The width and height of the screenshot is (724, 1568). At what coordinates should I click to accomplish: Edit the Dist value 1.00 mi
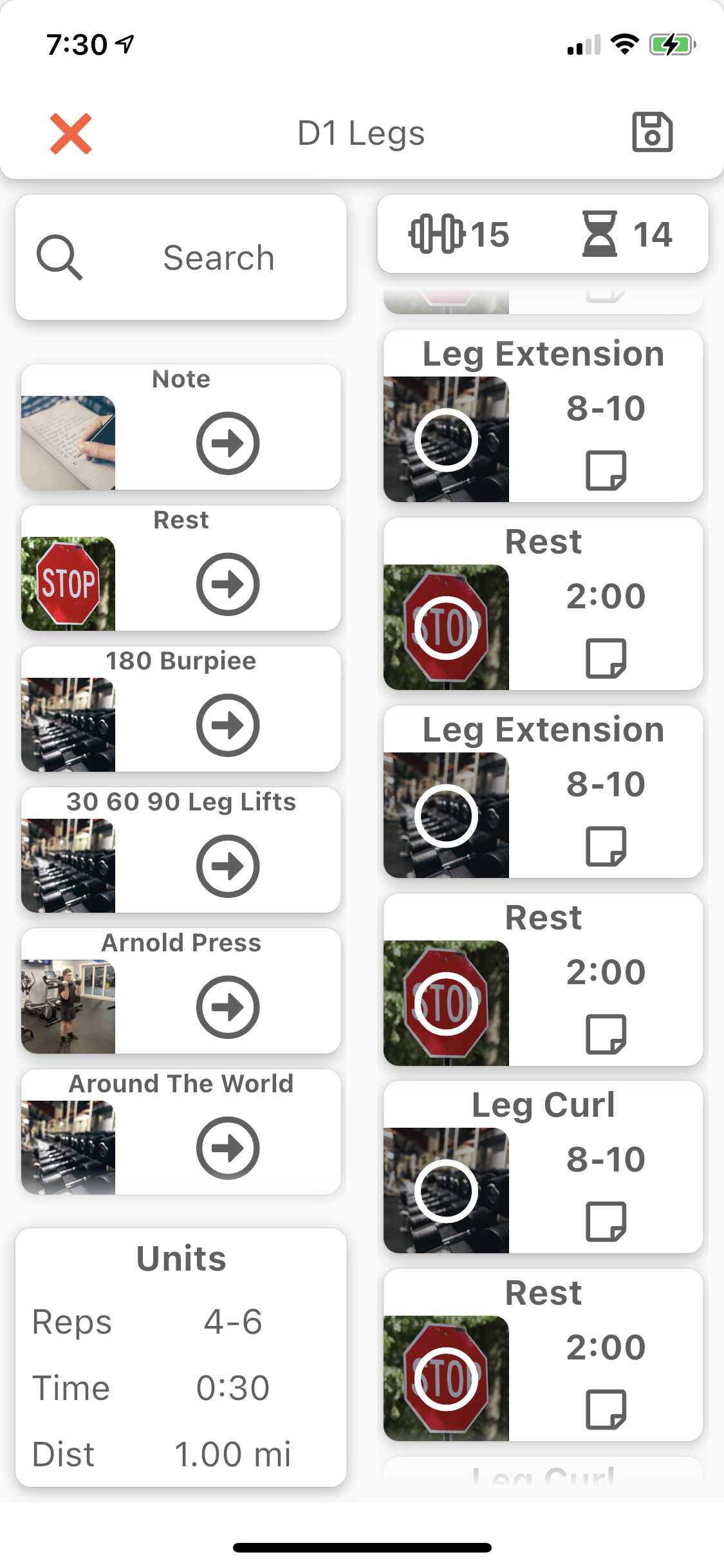(233, 1455)
